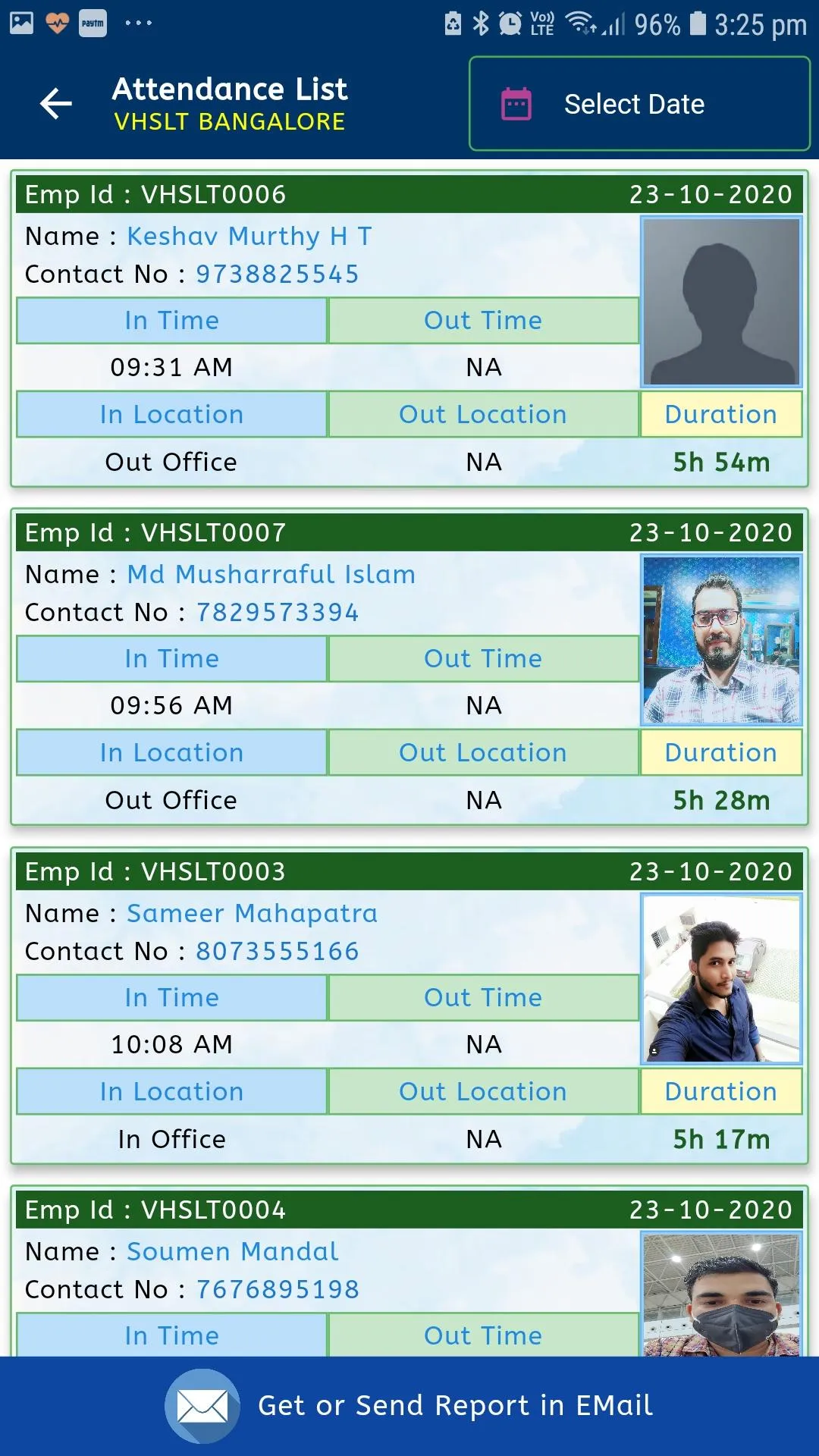The image size is (819, 1456).
Task: Go back from Attendance List
Action: tap(56, 104)
